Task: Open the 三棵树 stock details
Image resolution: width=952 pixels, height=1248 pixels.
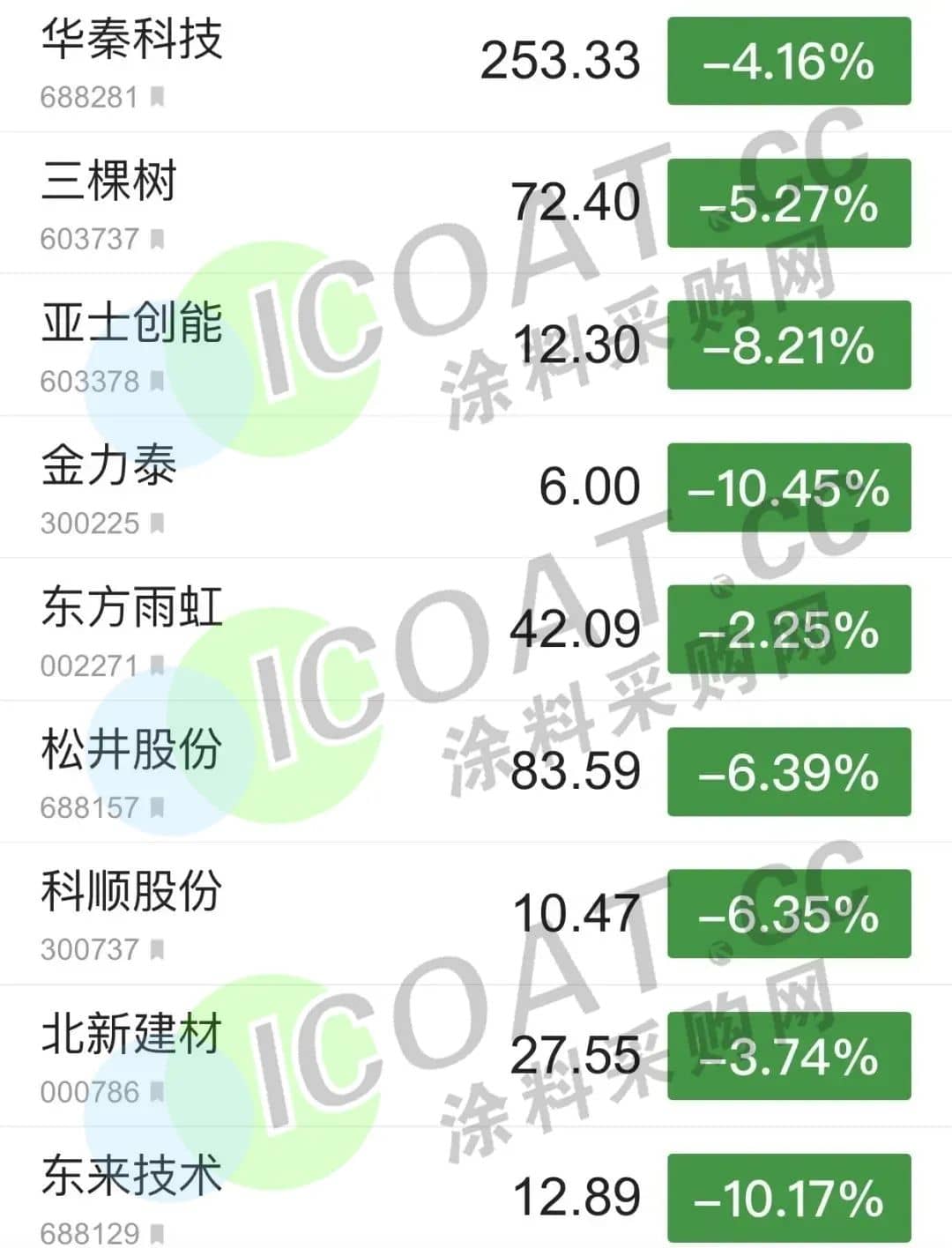Action: pyautogui.click(x=109, y=182)
